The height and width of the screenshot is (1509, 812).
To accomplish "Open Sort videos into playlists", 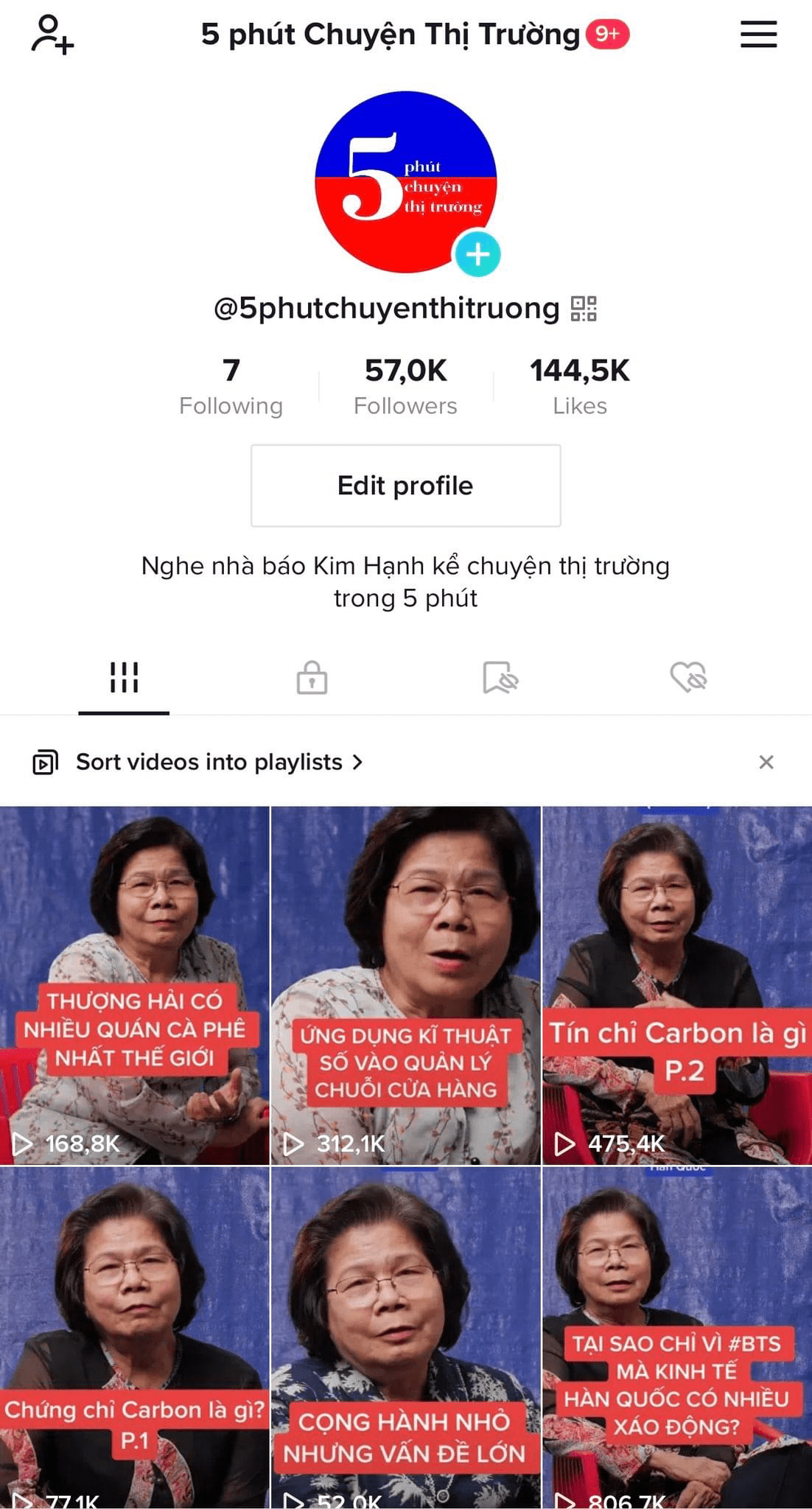I will pyautogui.click(x=209, y=762).
